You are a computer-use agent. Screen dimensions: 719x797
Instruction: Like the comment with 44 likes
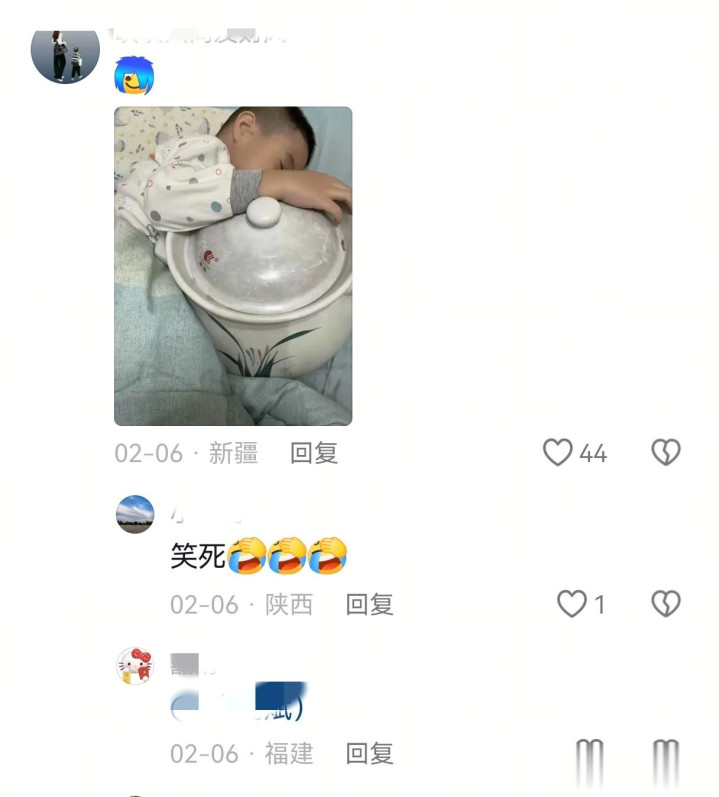coord(557,452)
